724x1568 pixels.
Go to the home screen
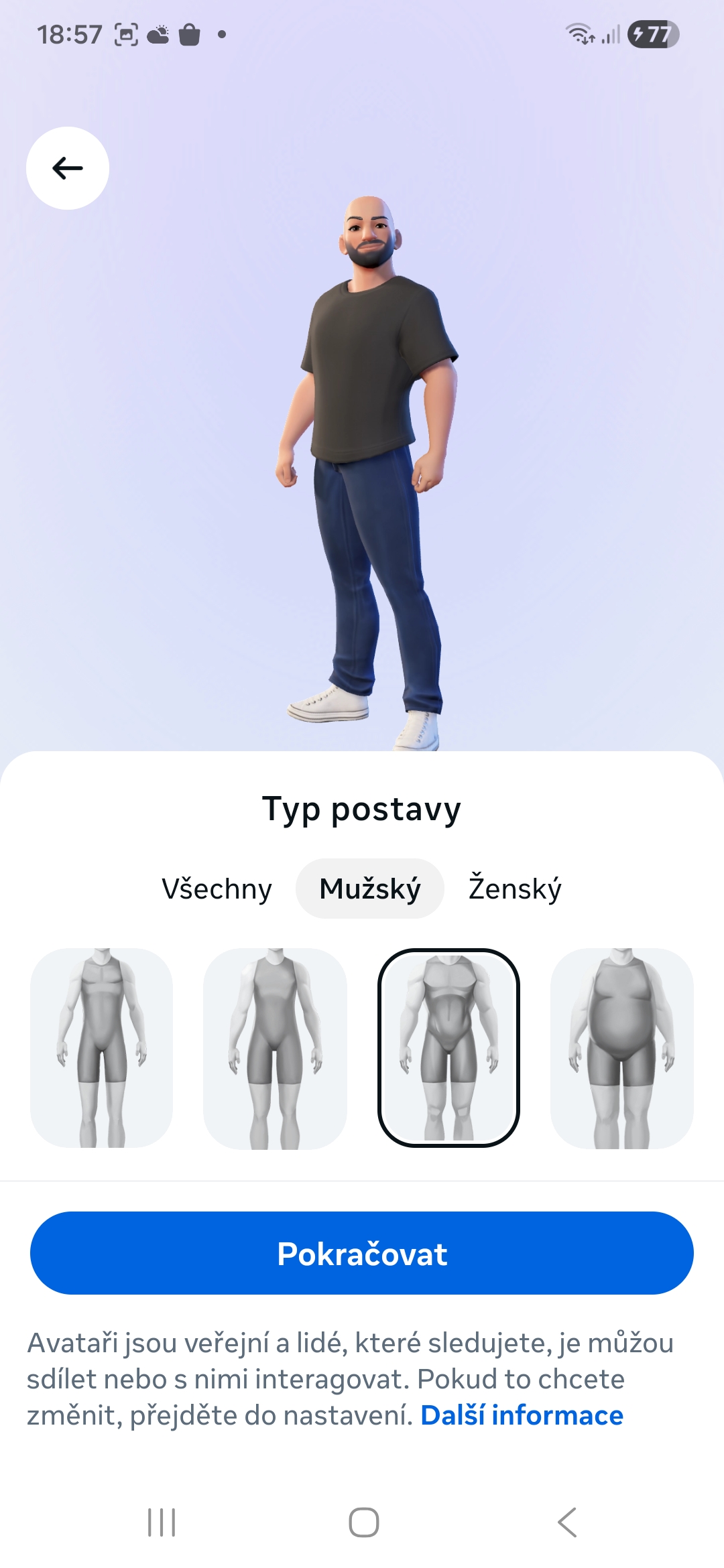(x=363, y=1522)
